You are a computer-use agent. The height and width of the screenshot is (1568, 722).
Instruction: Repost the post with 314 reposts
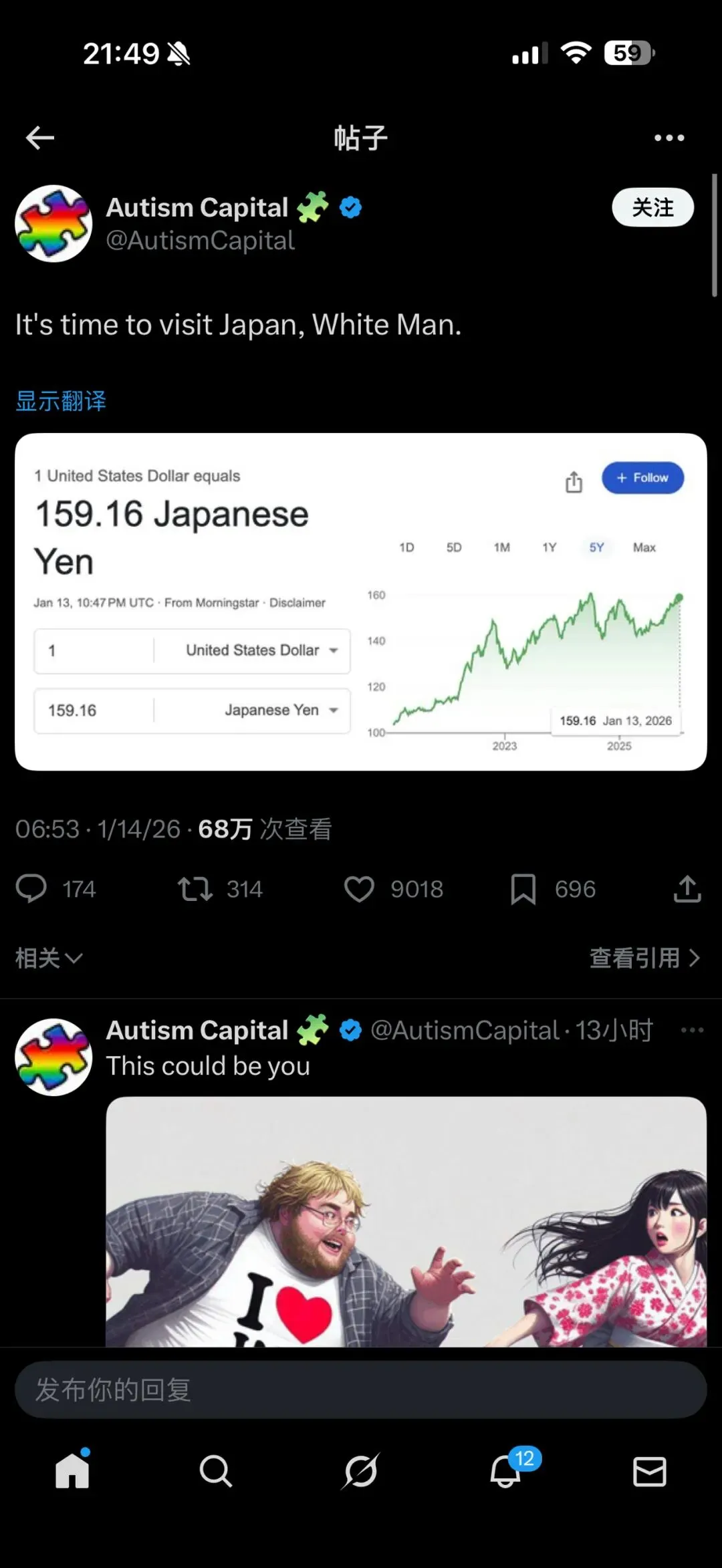tap(195, 889)
